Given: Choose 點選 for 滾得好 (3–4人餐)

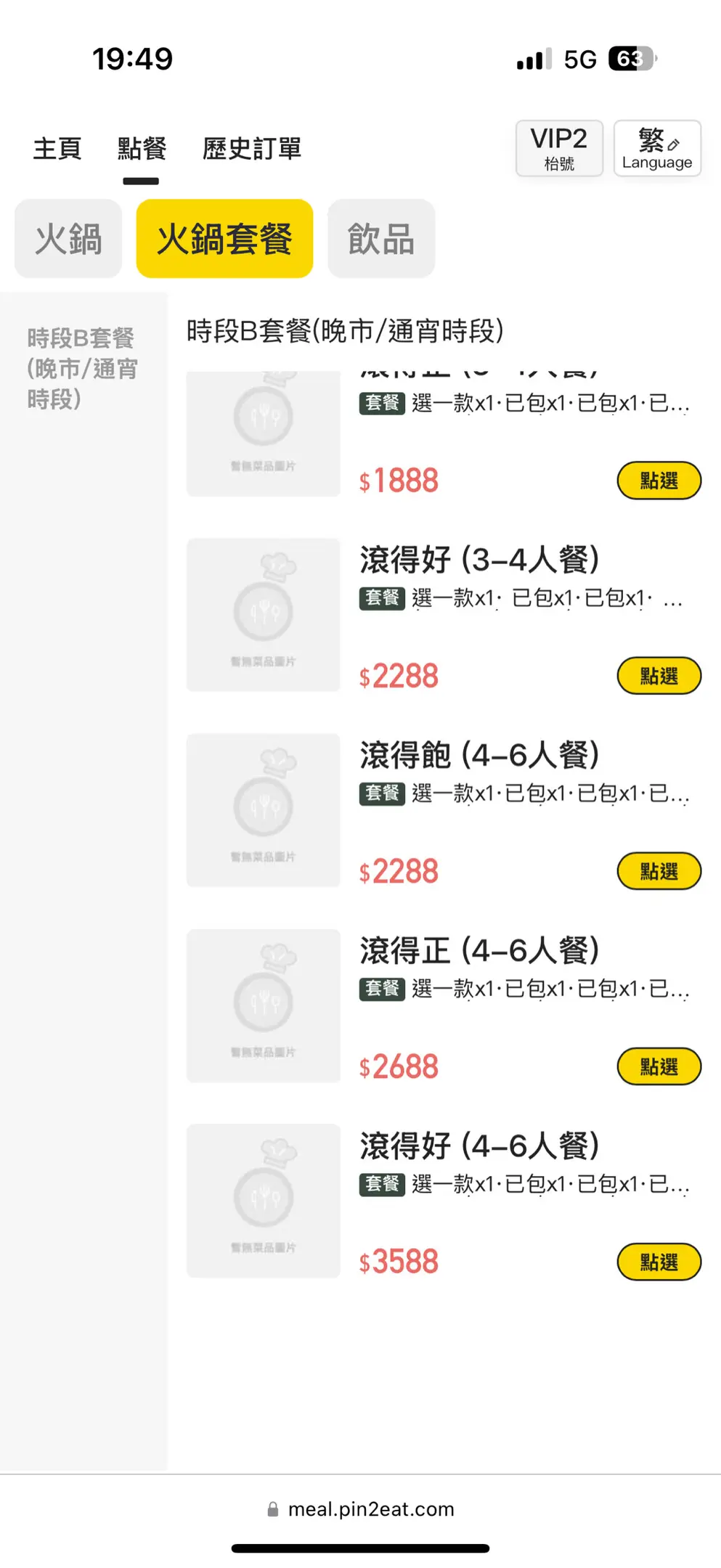Looking at the screenshot, I should (x=659, y=676).
